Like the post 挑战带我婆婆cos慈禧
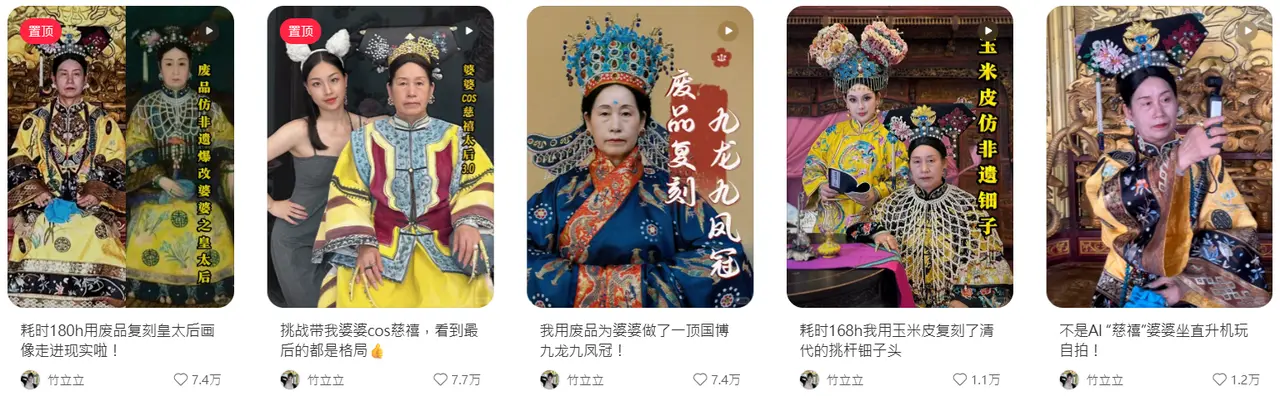The width and height of the screenshot is (1280, 406). coord(441,380)
